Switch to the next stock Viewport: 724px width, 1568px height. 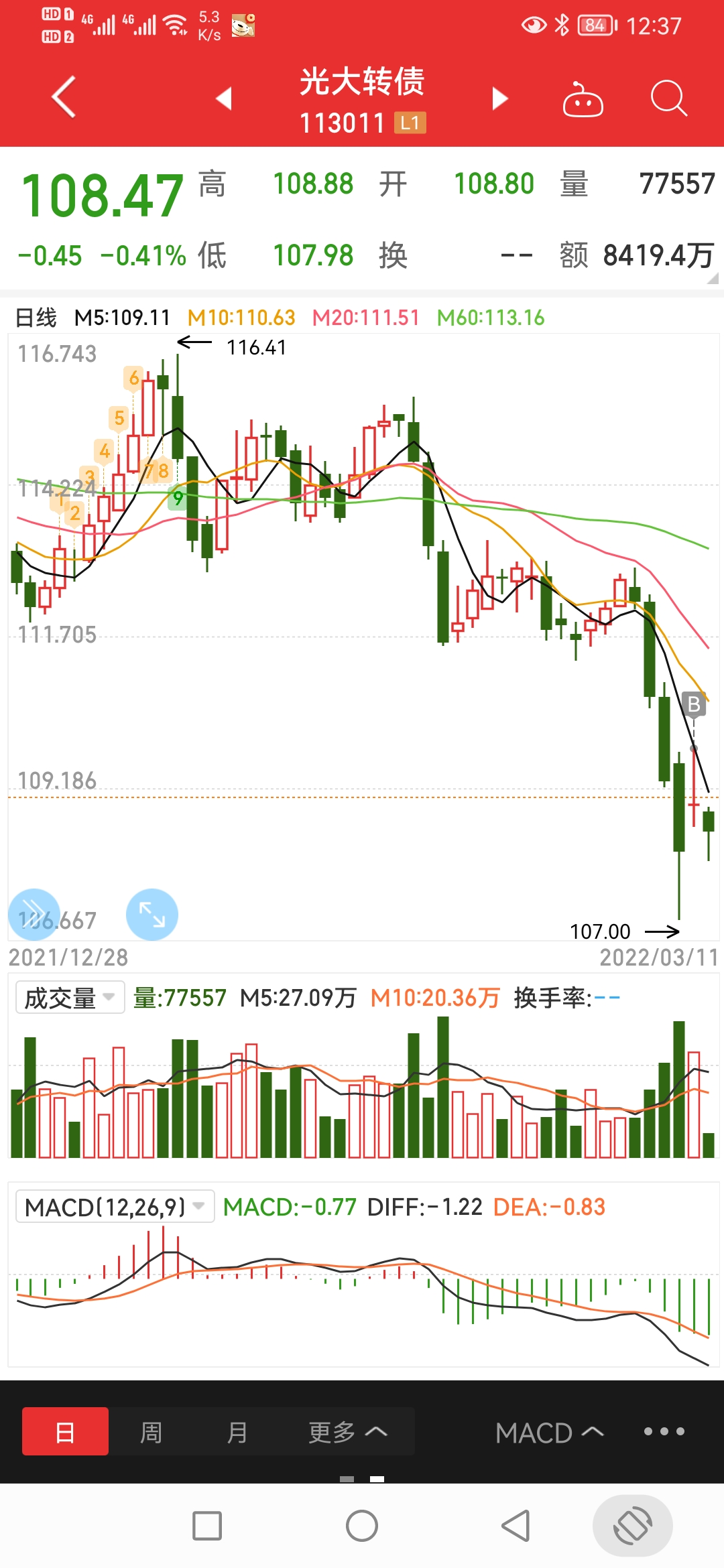(499, 99)
